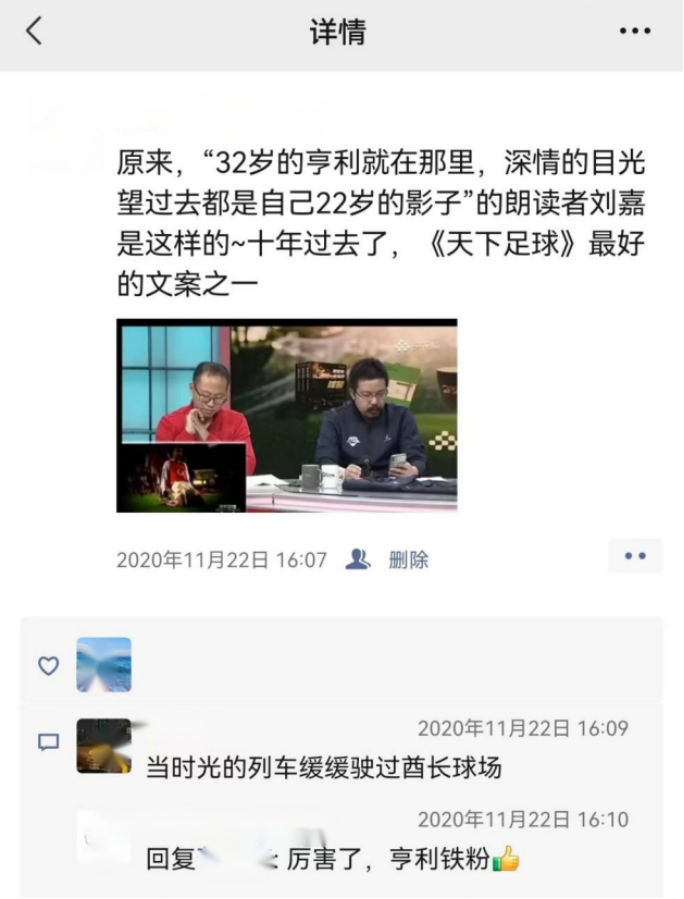Open the commenter's avatar at 16:09
684x899 pixels.
click(104, 745)
